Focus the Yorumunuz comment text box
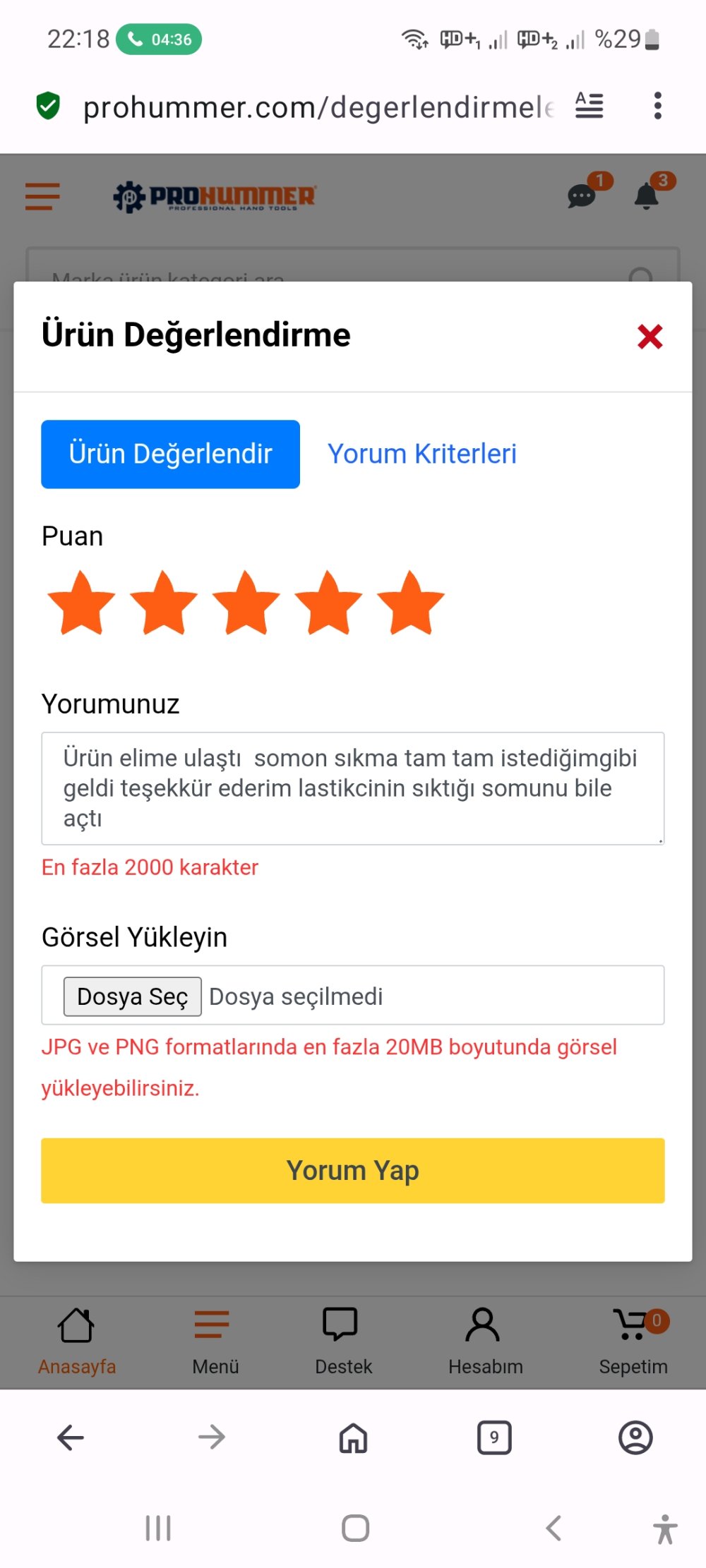 352,788
